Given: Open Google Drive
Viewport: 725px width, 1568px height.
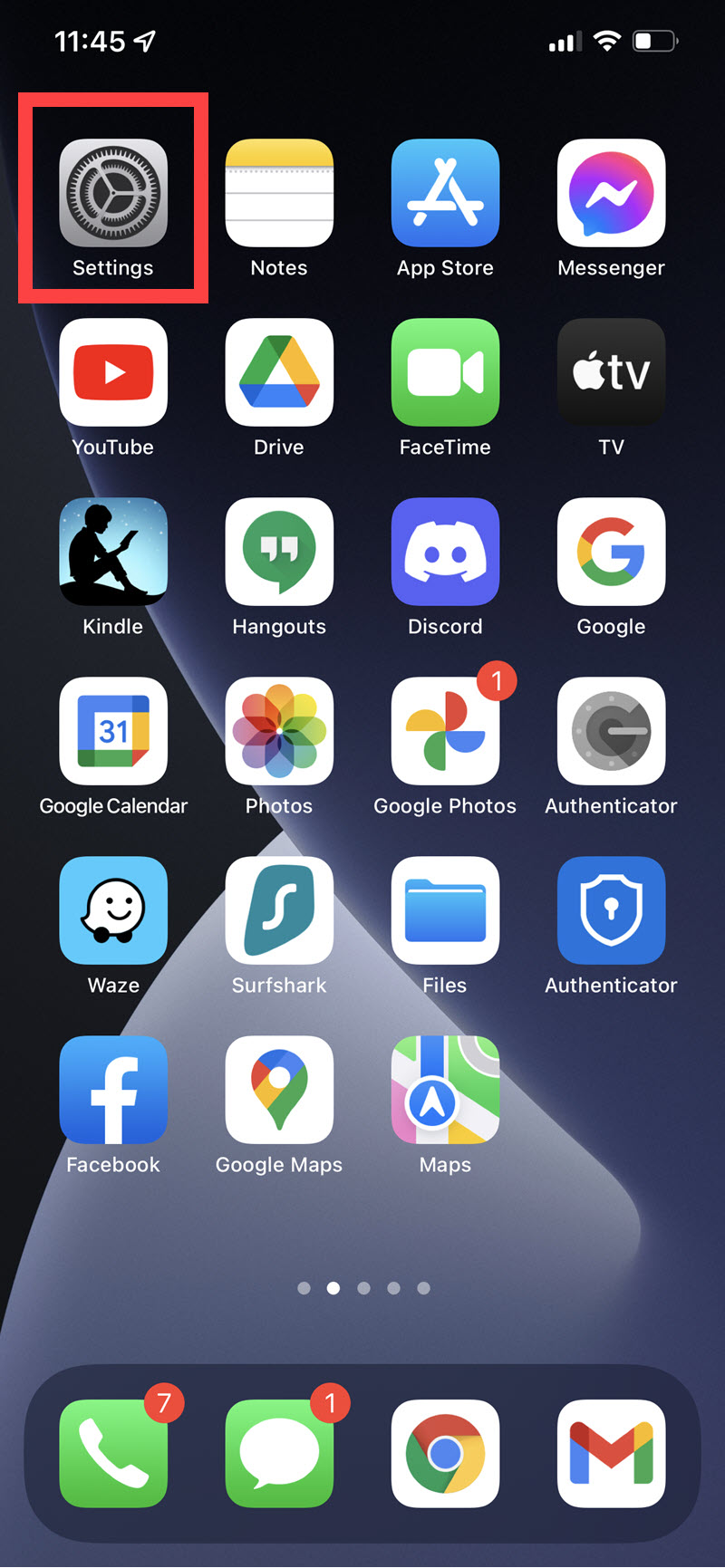Looking at the screenshot, I should coord(279,372).
